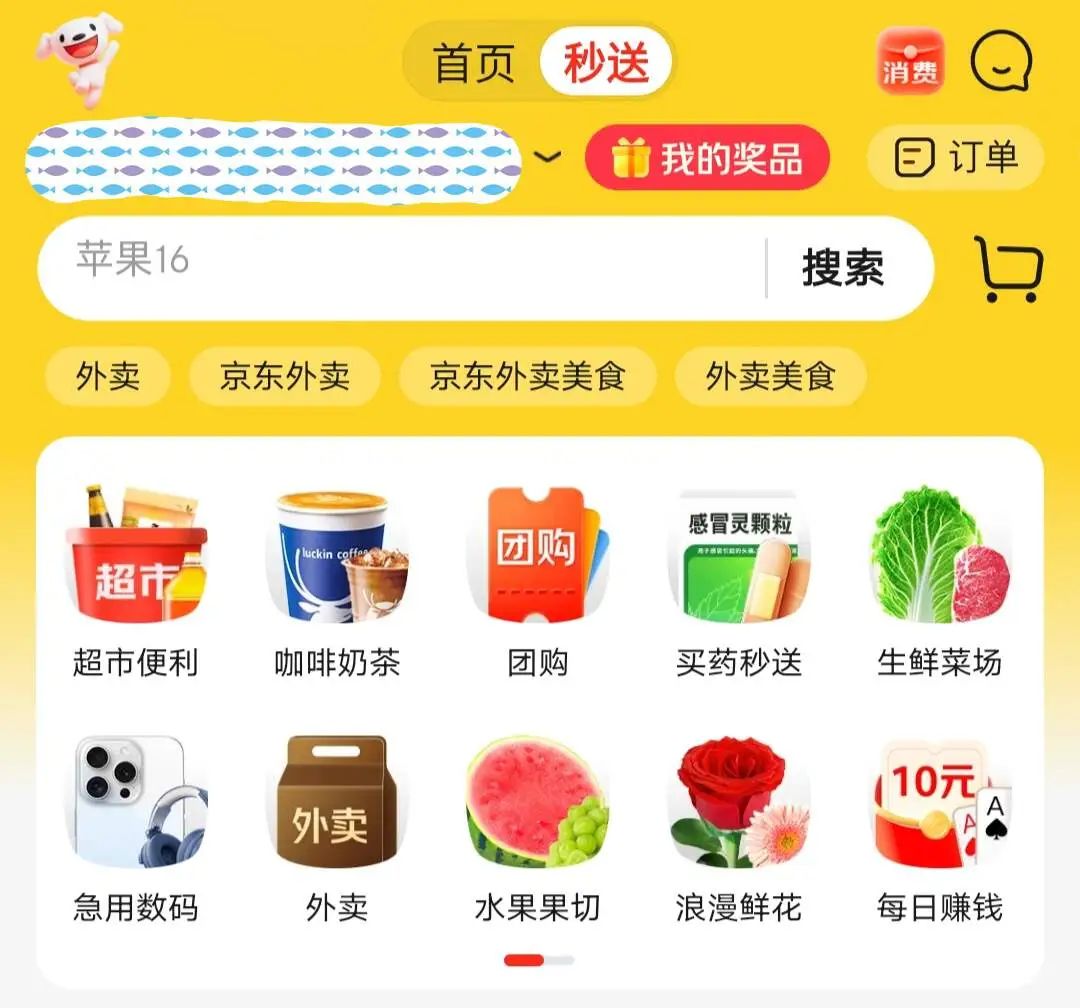Open the 买药秒送 medicine category

point(739,580)
